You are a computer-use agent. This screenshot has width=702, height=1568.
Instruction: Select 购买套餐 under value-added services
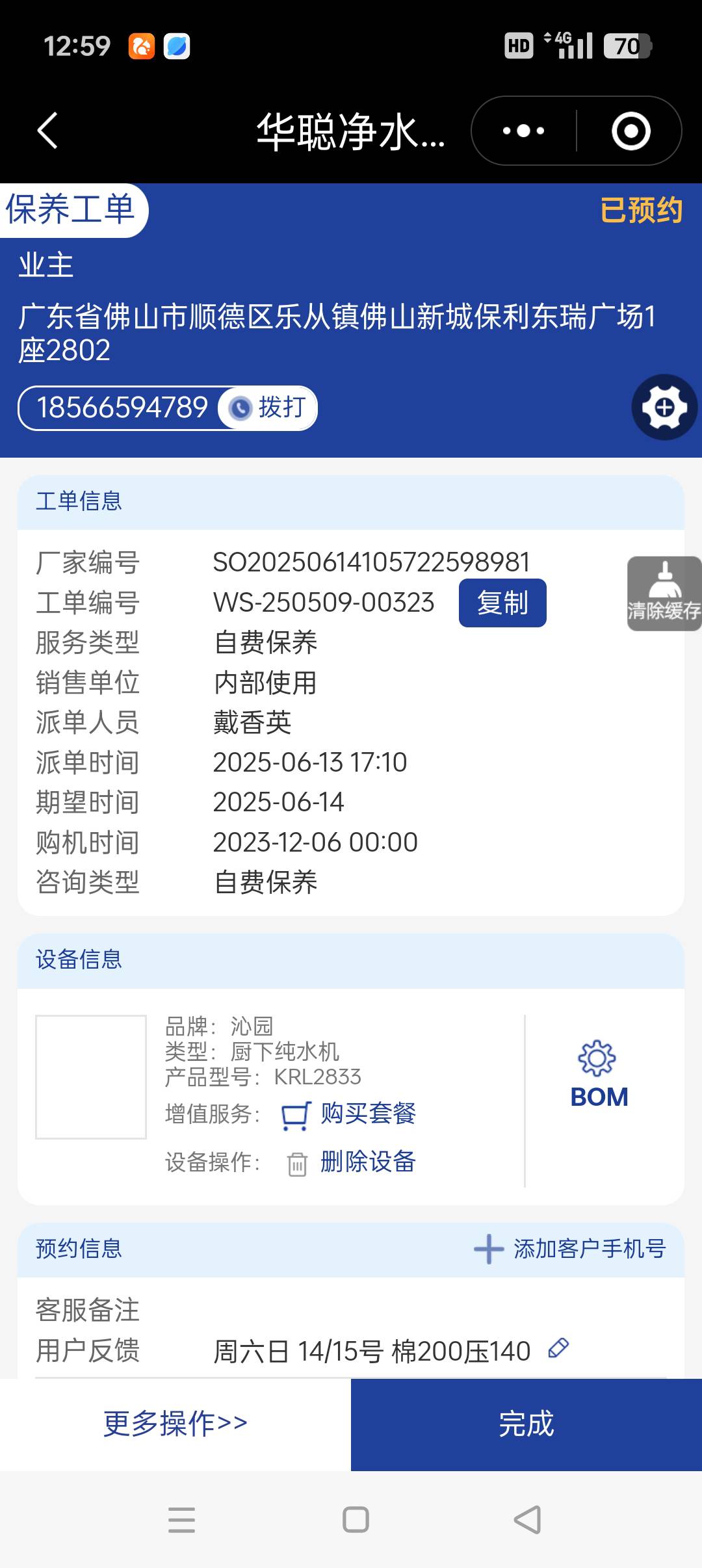[x=350, y=1114]
